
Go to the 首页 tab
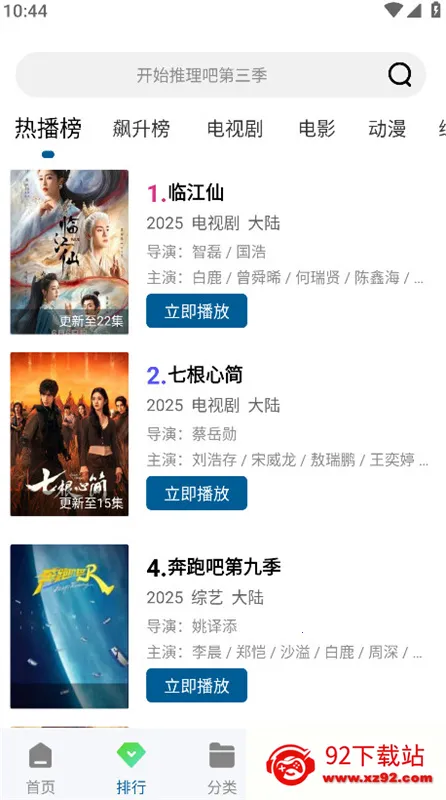click(x=40, y=768)
